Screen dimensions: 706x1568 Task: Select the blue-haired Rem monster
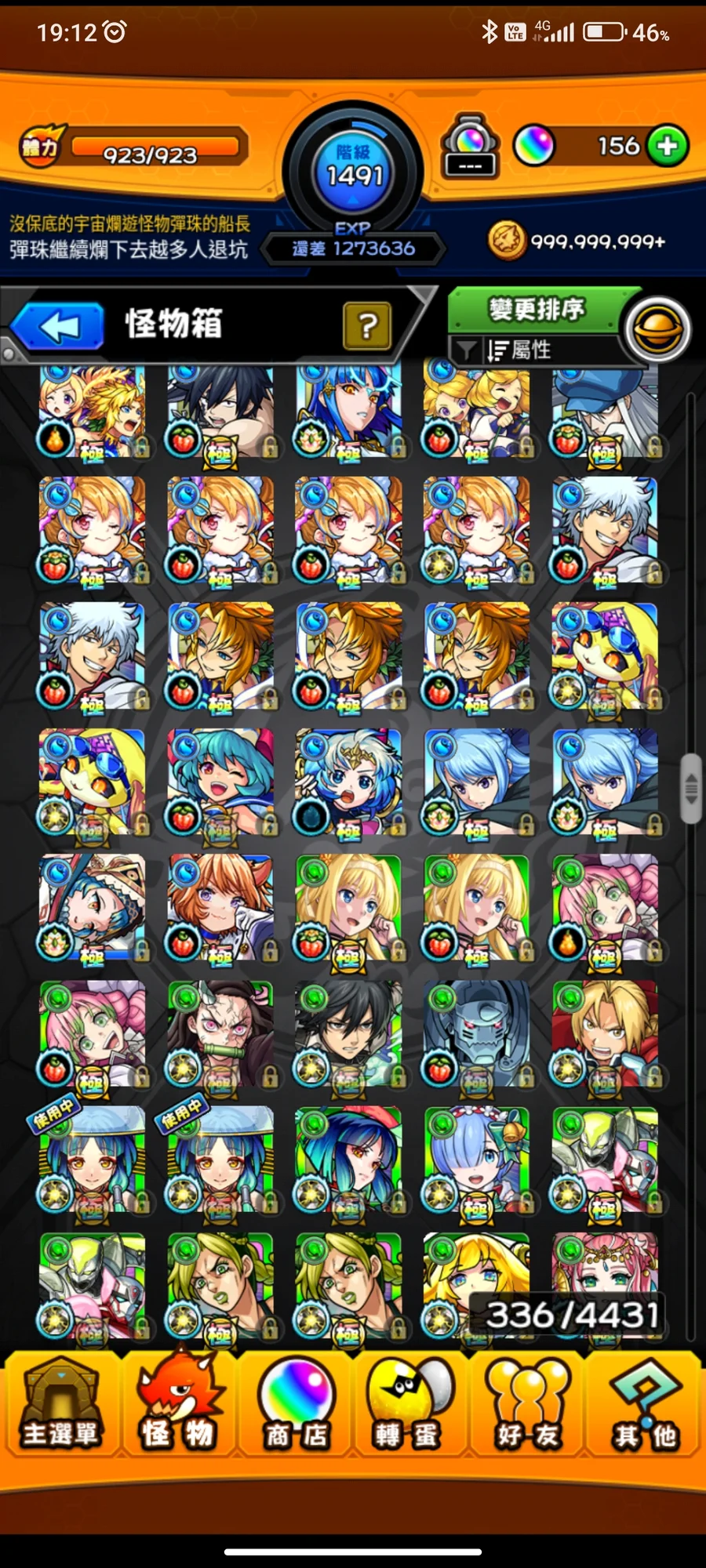477,1159
